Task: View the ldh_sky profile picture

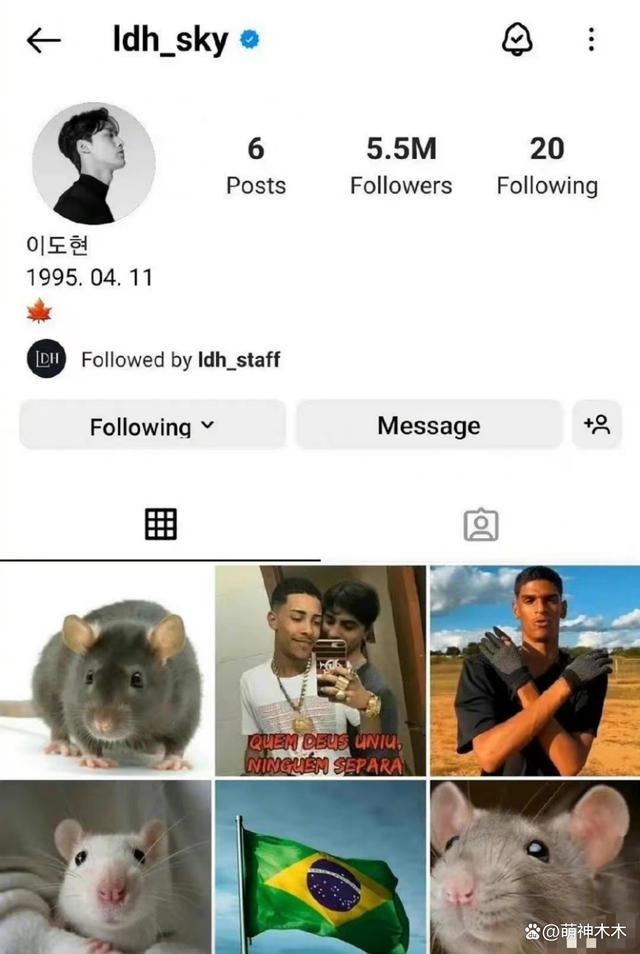Action: coord(93,164)
